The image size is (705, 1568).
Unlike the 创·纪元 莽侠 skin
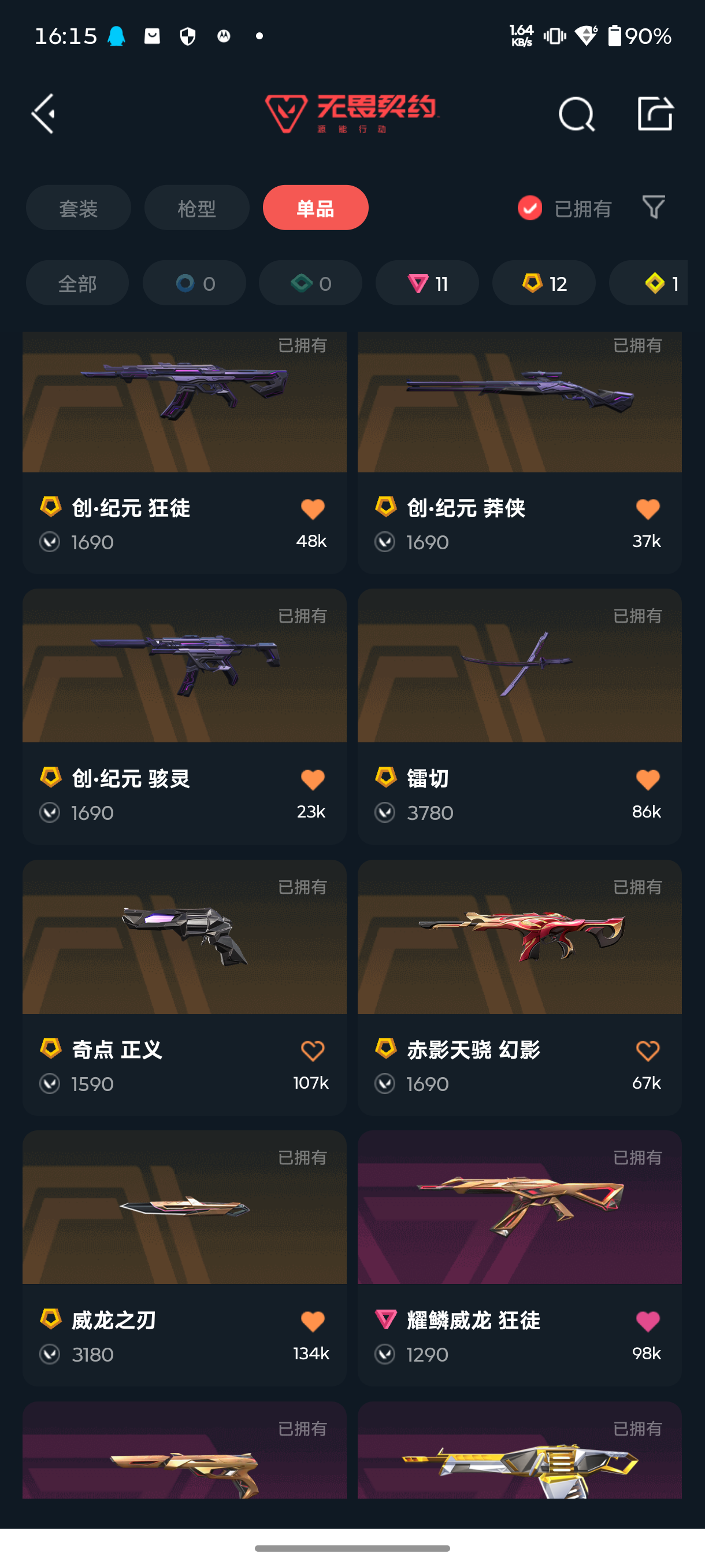pos(648,509)
